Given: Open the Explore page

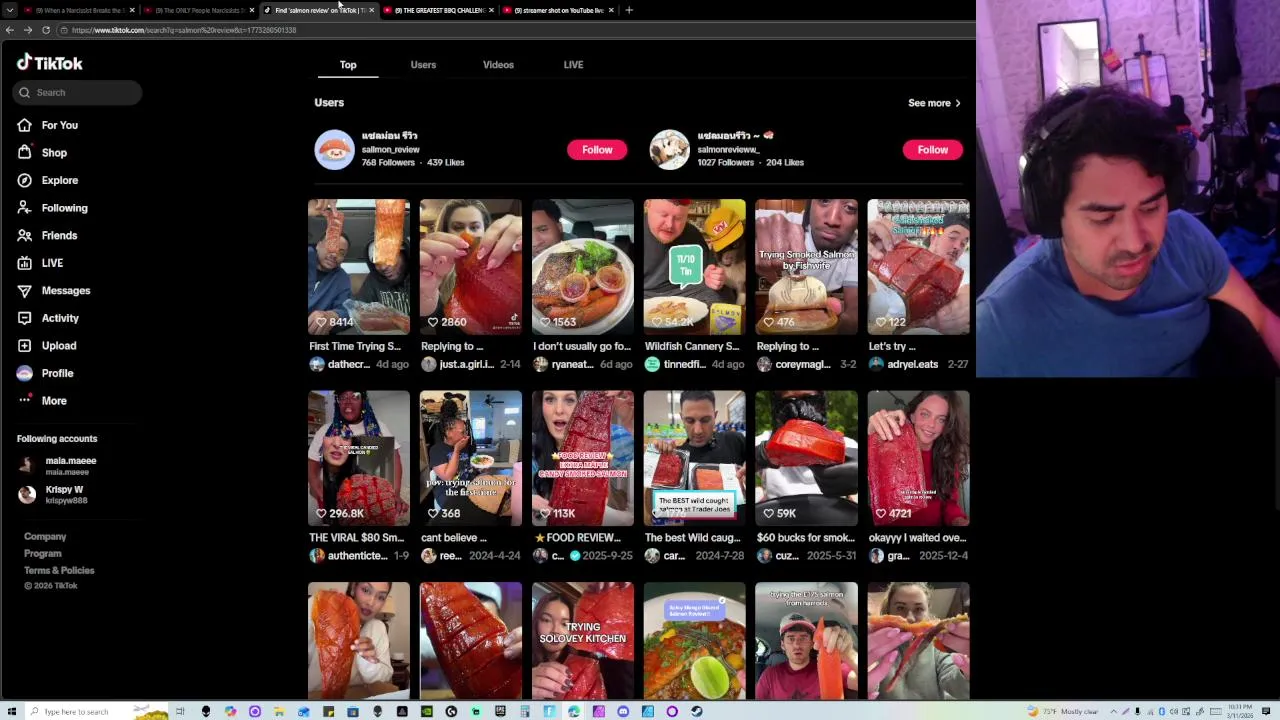Looking at the screenshot, I should pos(59,181).
